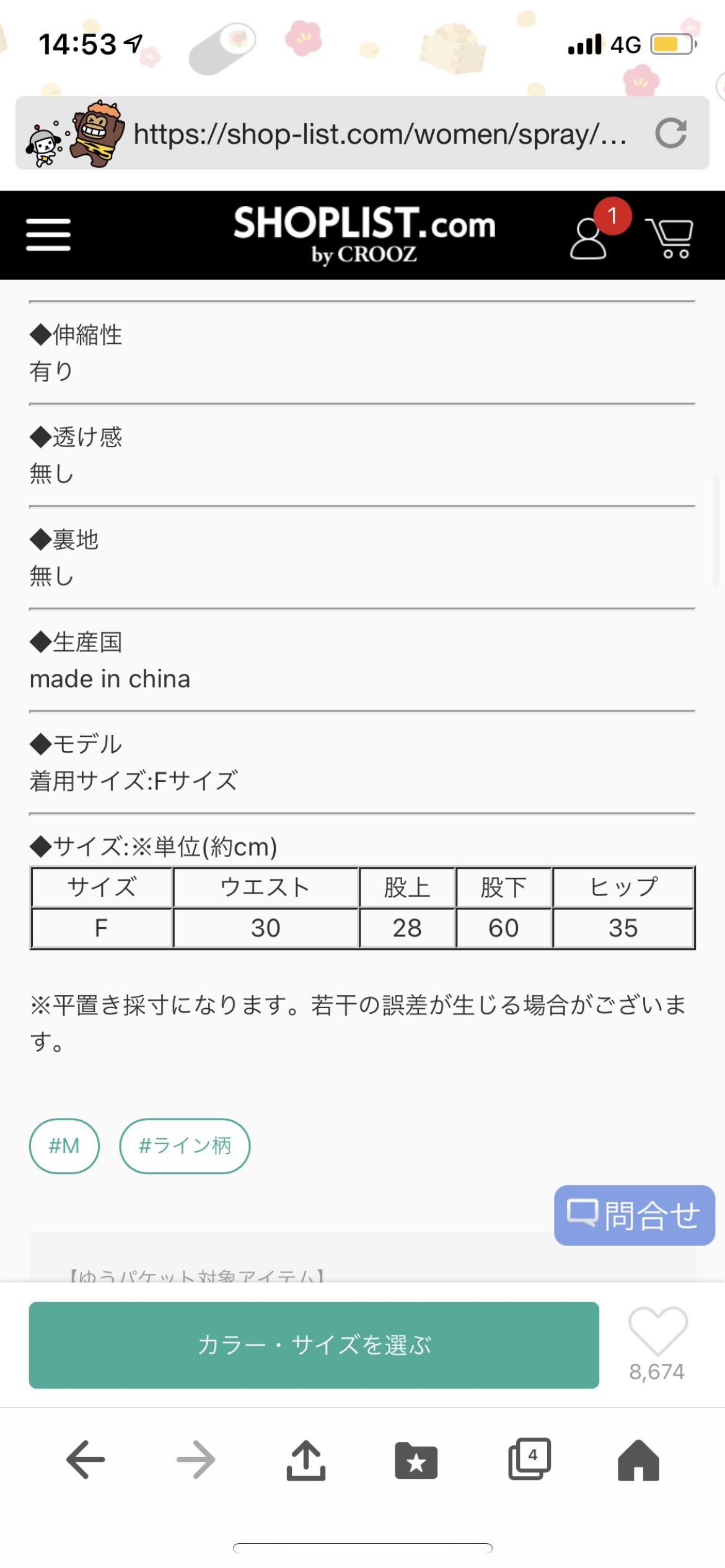Go back to previous page
Screen dimensions: 725x1568
click(x=86, y=1460)
